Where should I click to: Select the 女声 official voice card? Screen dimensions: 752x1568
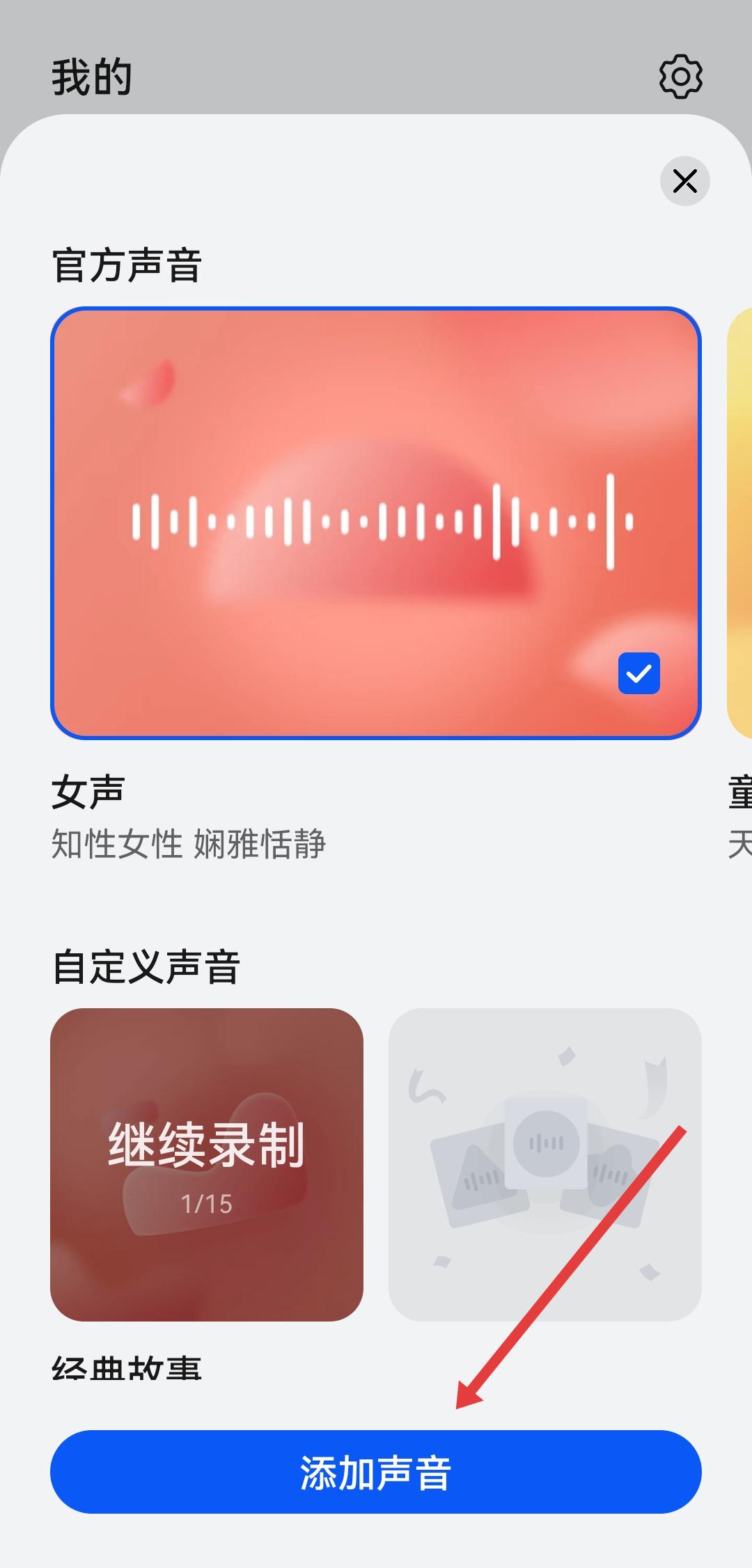[375, 522]
